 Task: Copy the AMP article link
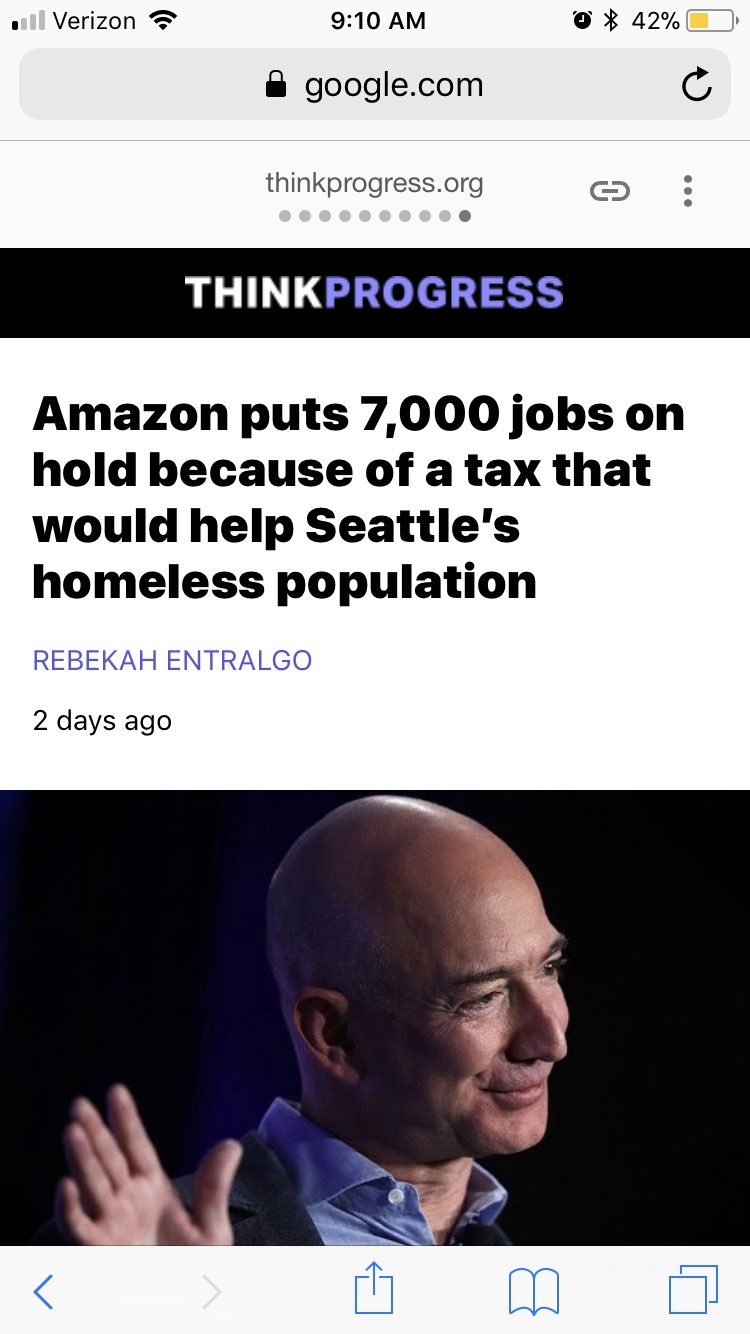tap(609, 191)
